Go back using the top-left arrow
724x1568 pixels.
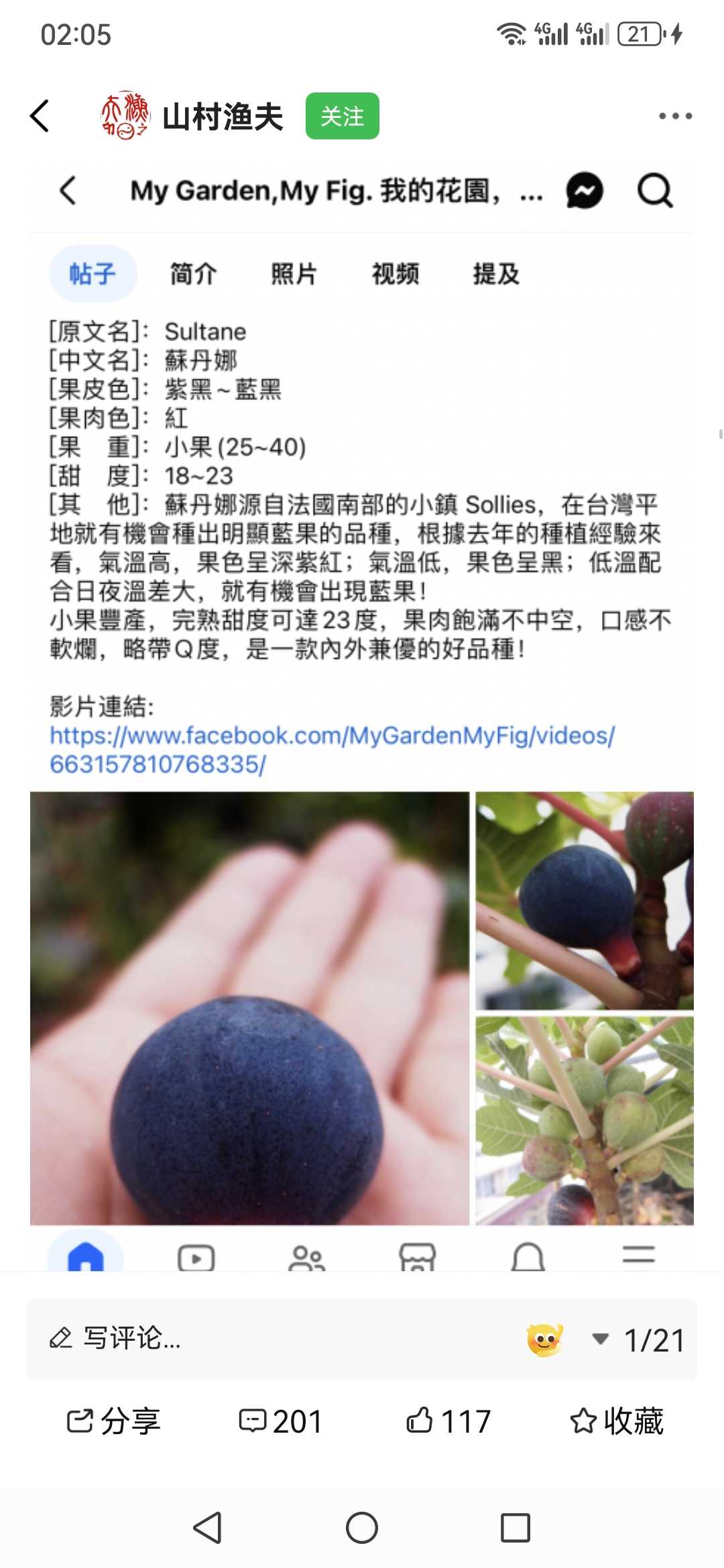(40, 116)
